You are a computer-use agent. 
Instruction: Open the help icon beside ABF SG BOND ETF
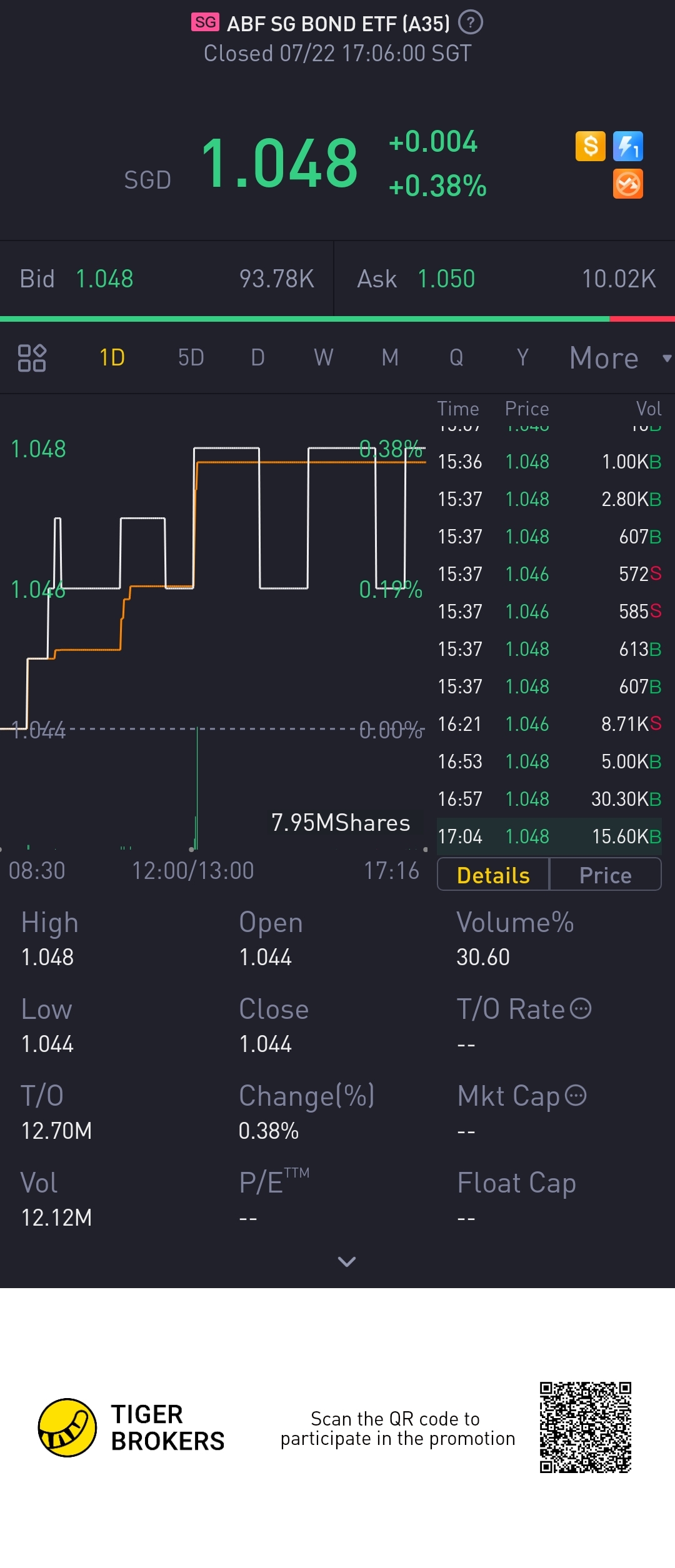pos(470,23)
